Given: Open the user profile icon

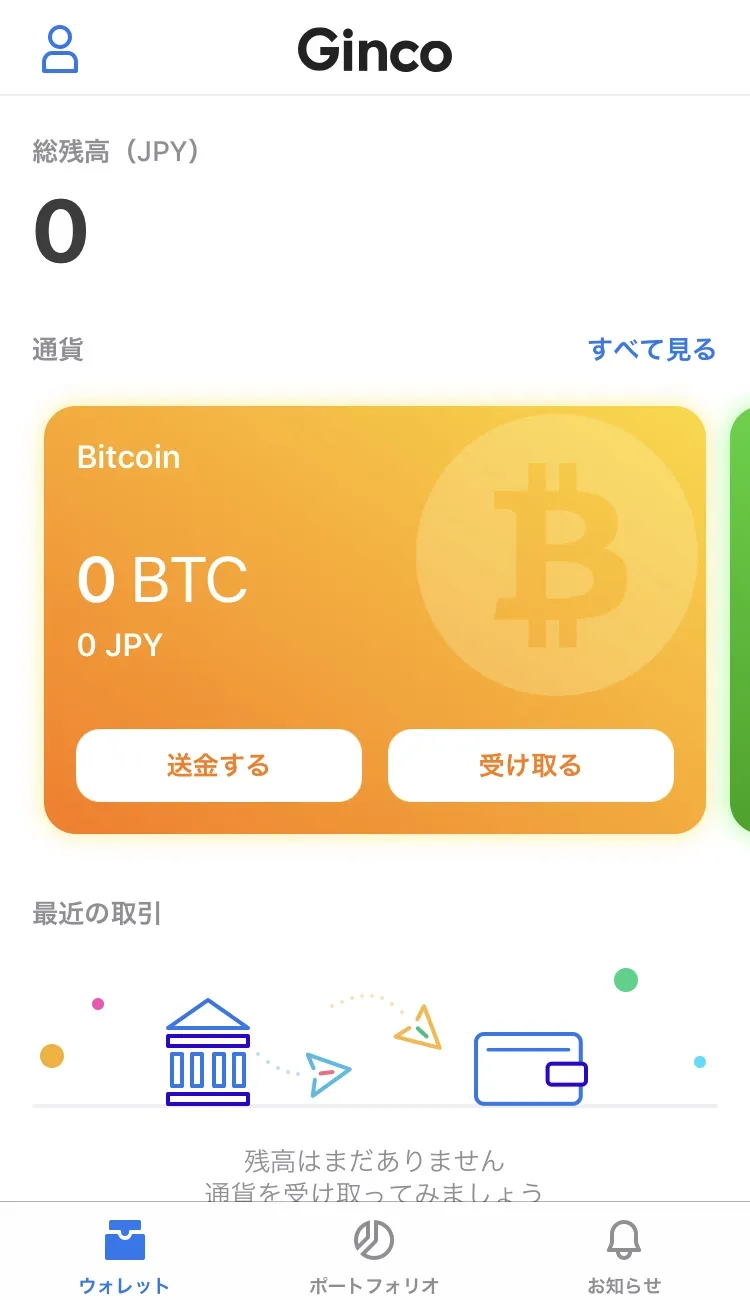Looking at the screenshot, I should click(60, 50).
